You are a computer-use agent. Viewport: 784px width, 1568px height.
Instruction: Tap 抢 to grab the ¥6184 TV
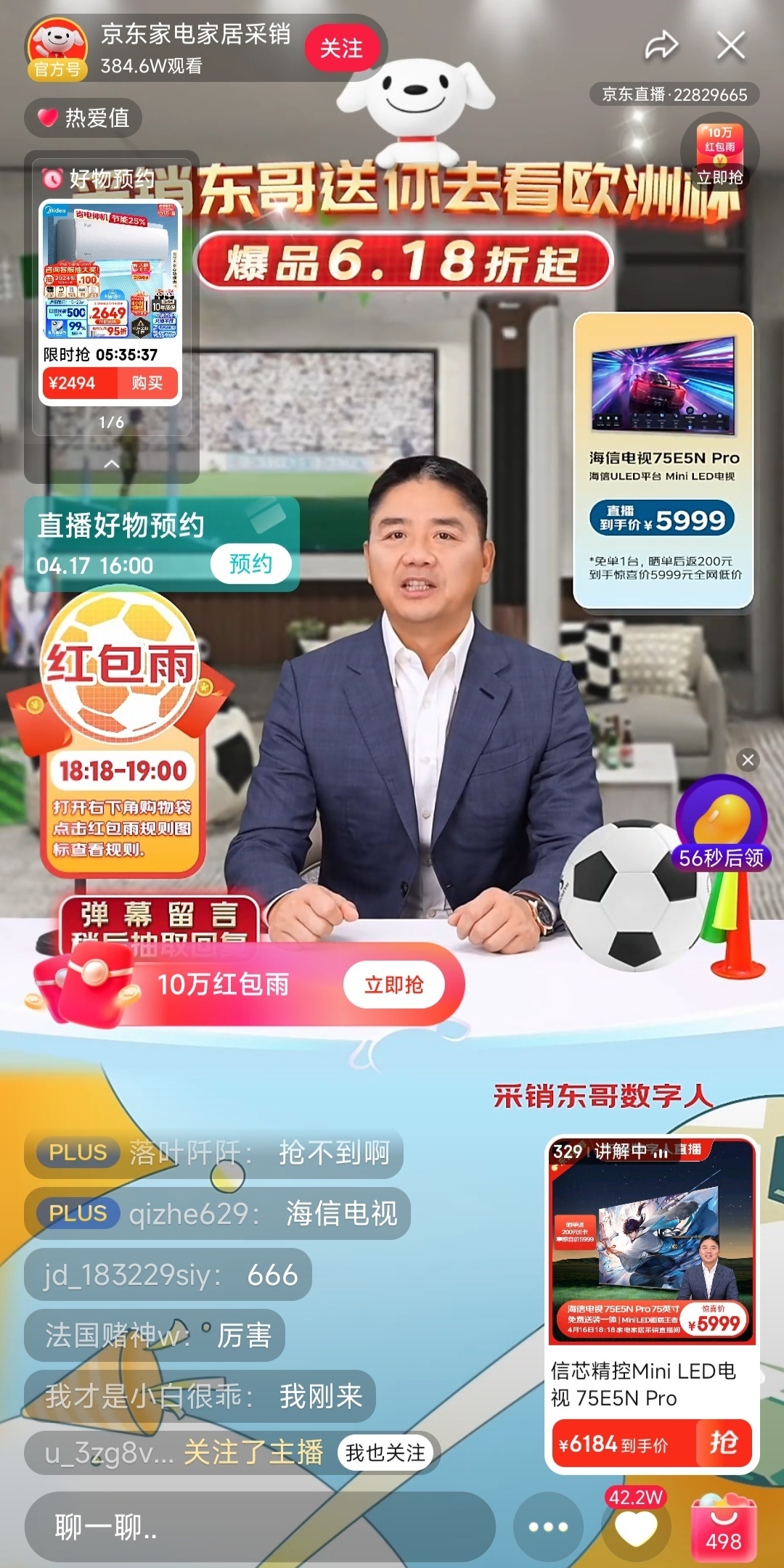723,1442
